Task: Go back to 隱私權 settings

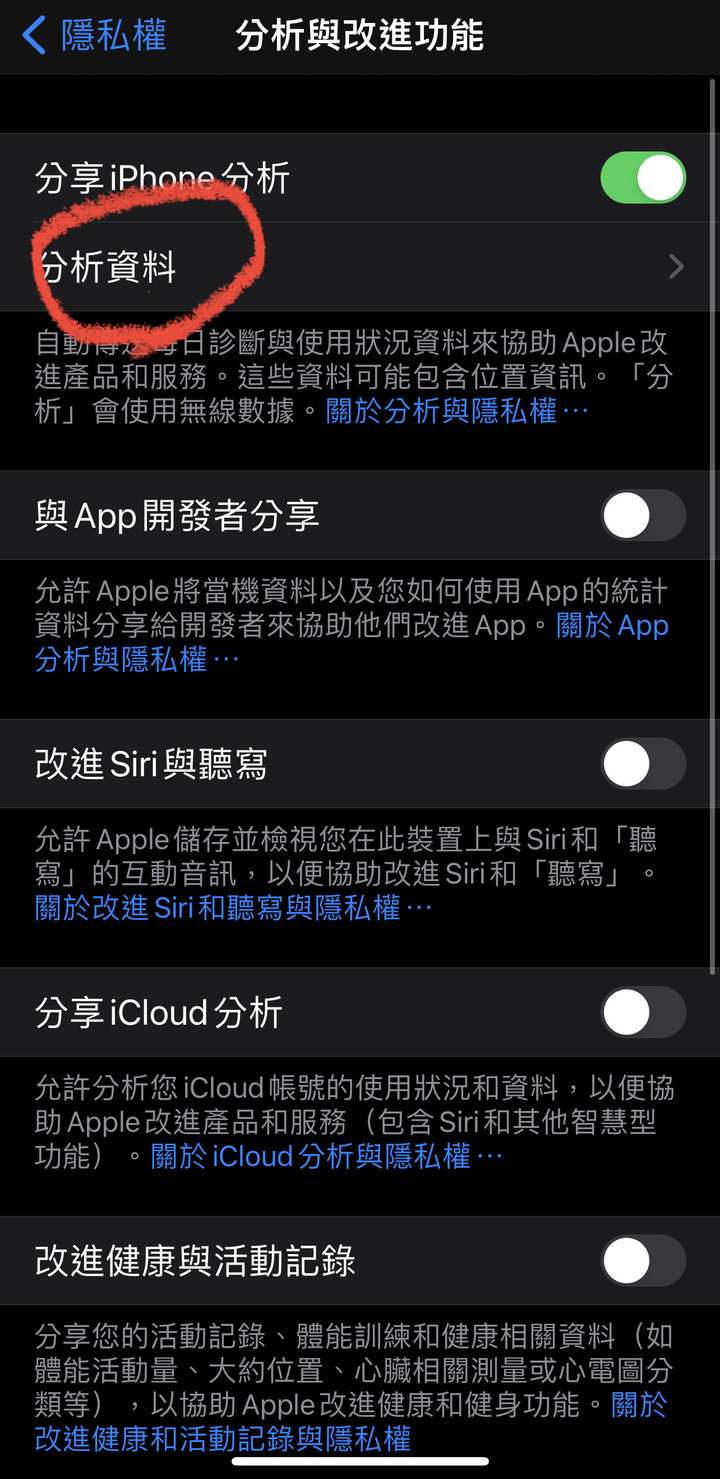Action: click(x=93, y=36)
